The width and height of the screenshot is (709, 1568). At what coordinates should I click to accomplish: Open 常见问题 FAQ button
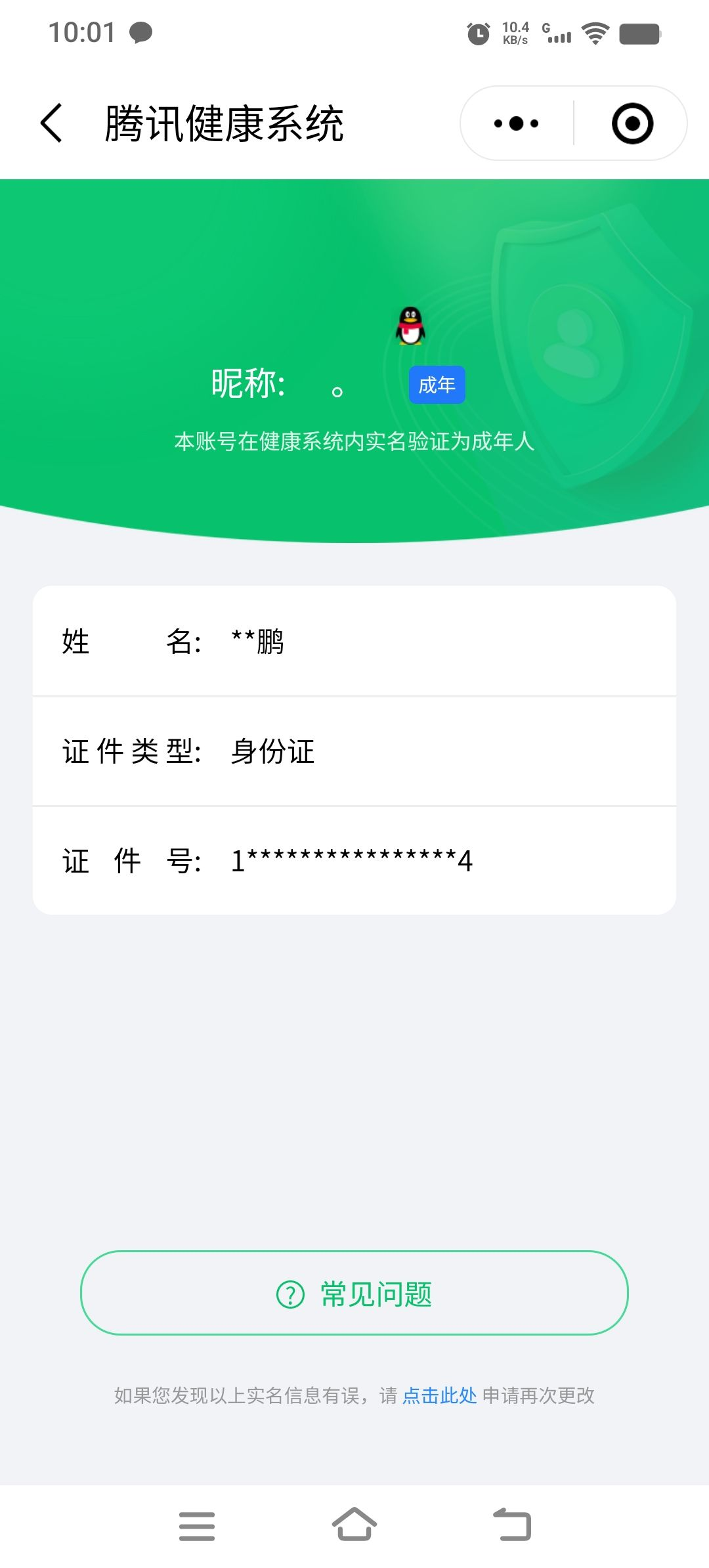[354, 1293]
